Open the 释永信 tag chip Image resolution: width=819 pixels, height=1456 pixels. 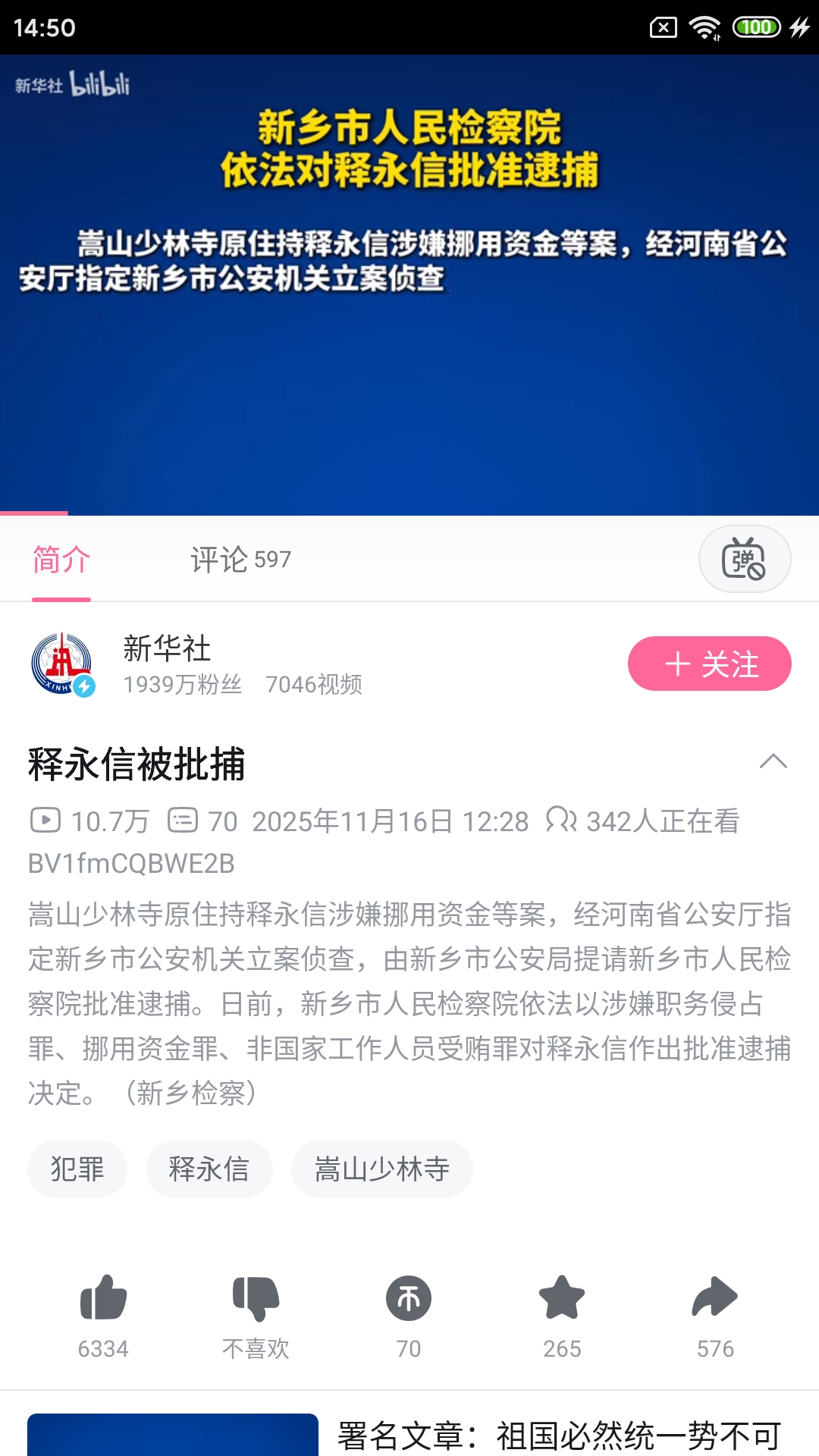tap(209, 1169)
